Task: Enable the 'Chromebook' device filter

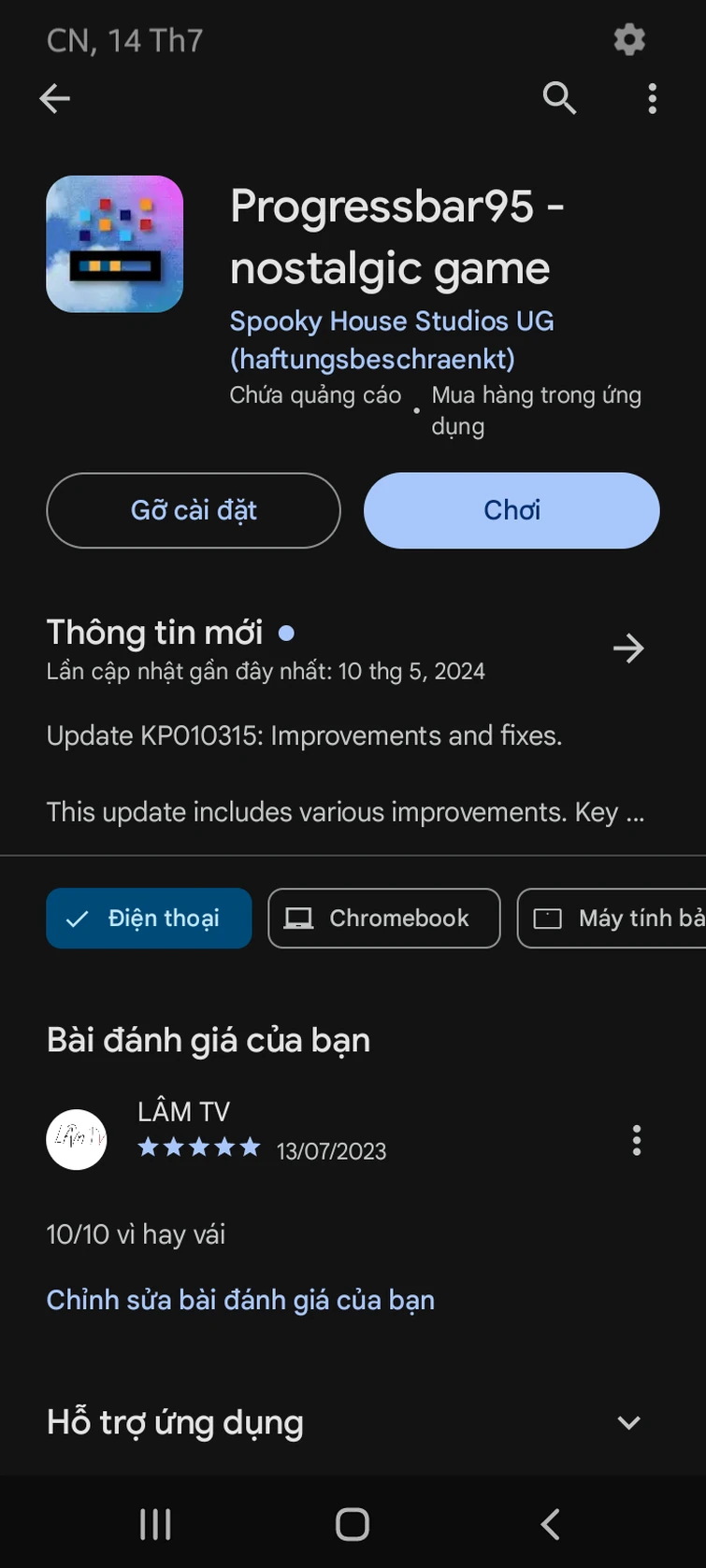Action: click(x=383, y=919)
